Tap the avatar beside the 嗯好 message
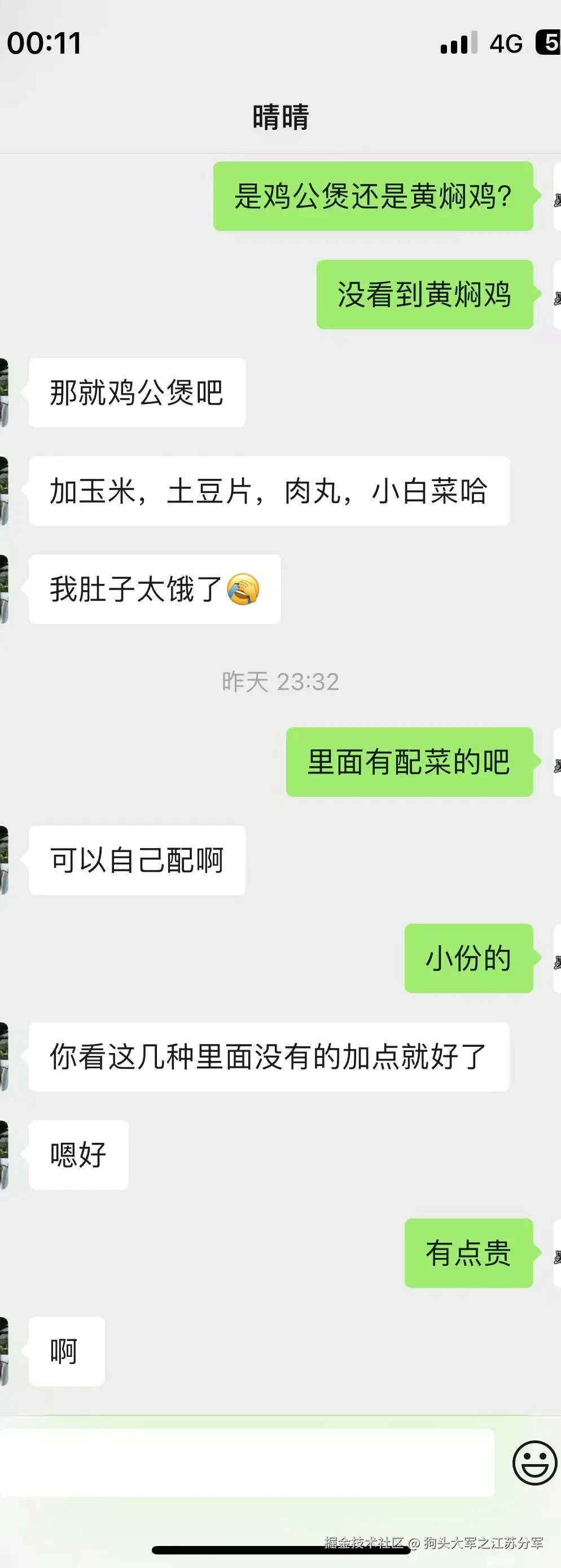 pos(5,1154)
